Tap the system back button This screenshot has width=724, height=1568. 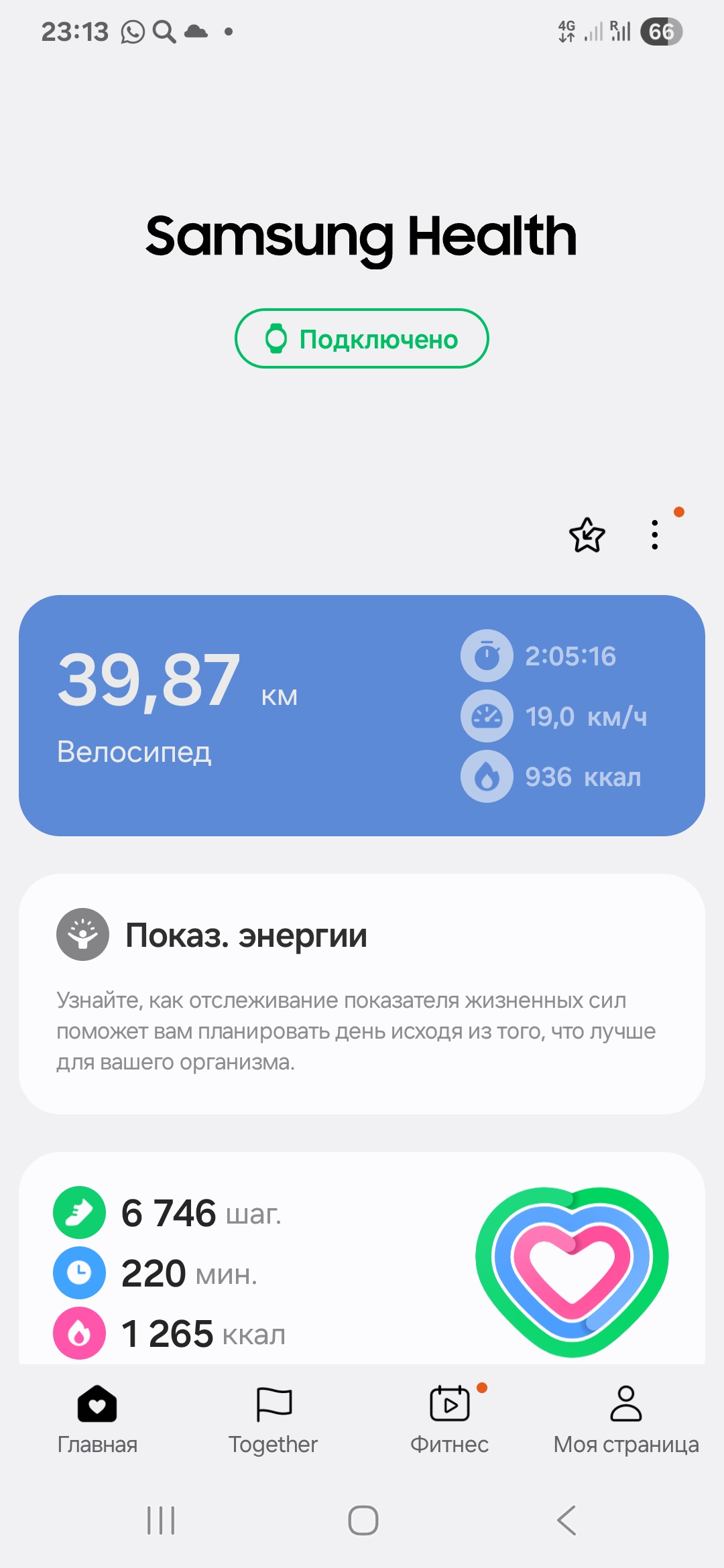(566, 1520)
